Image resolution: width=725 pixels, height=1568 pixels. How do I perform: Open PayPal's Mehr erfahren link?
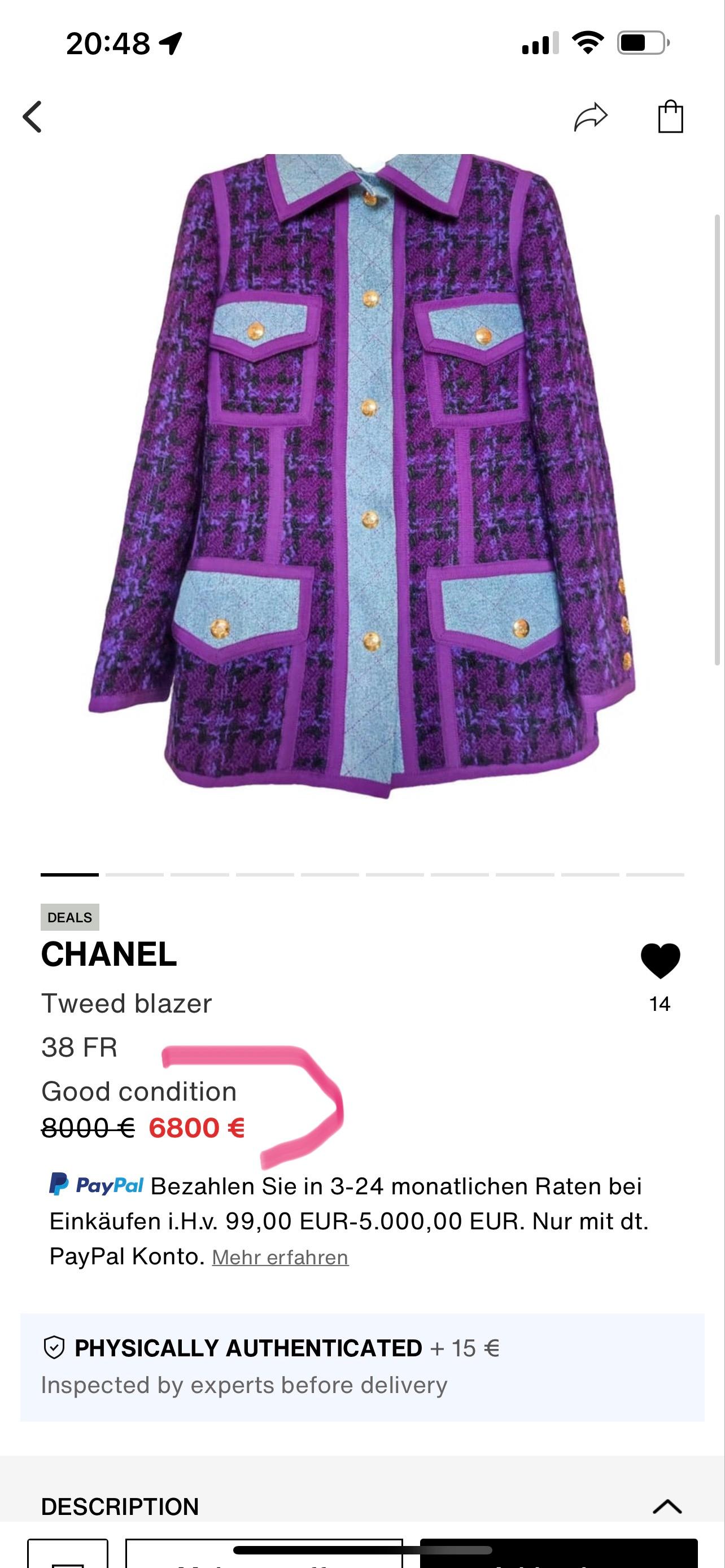(280, 1257)
